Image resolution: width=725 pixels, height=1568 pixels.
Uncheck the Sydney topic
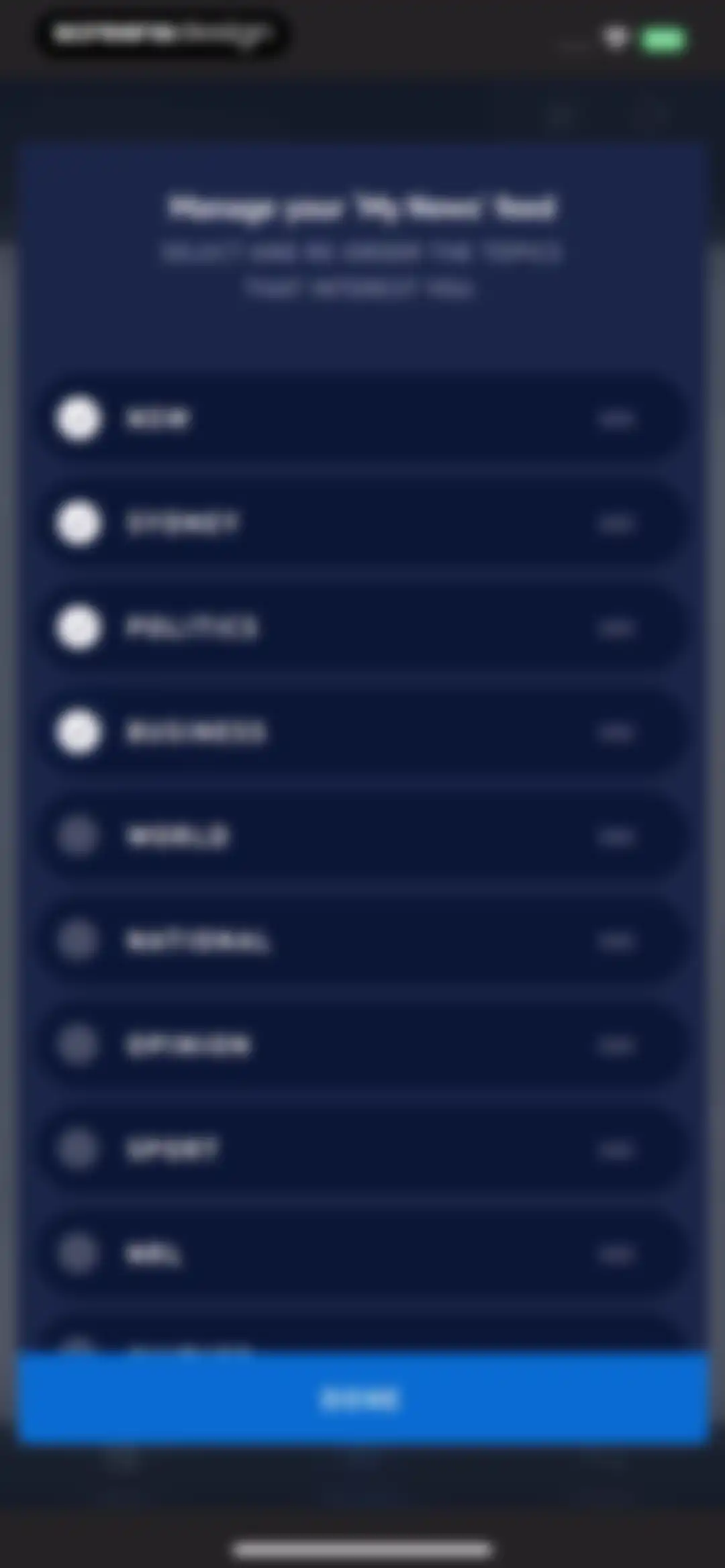coord(79,524)
